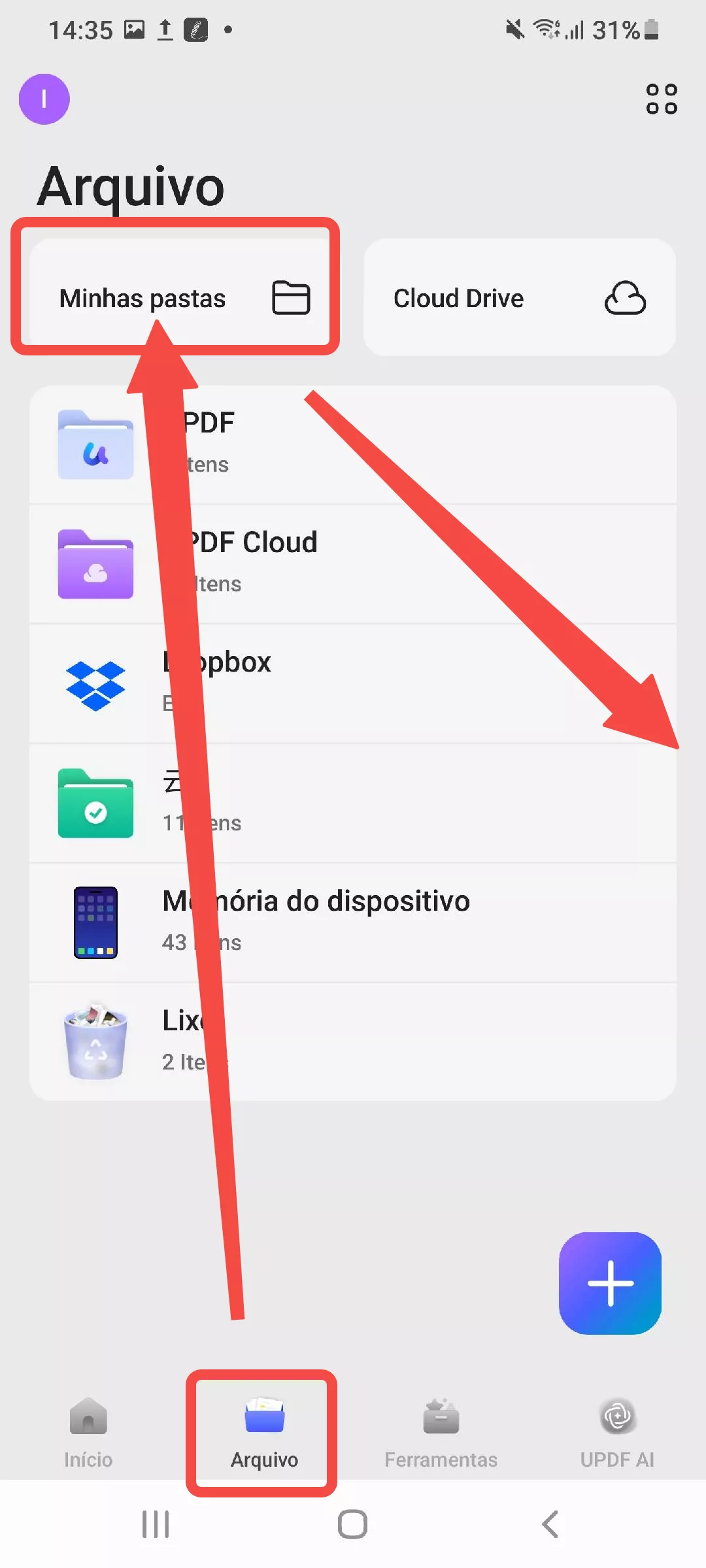Viewport: 706px width, 1568px height.
Task: Open the green folder with 11 itens
Action: pyautogui.click(x=353, y=803)
